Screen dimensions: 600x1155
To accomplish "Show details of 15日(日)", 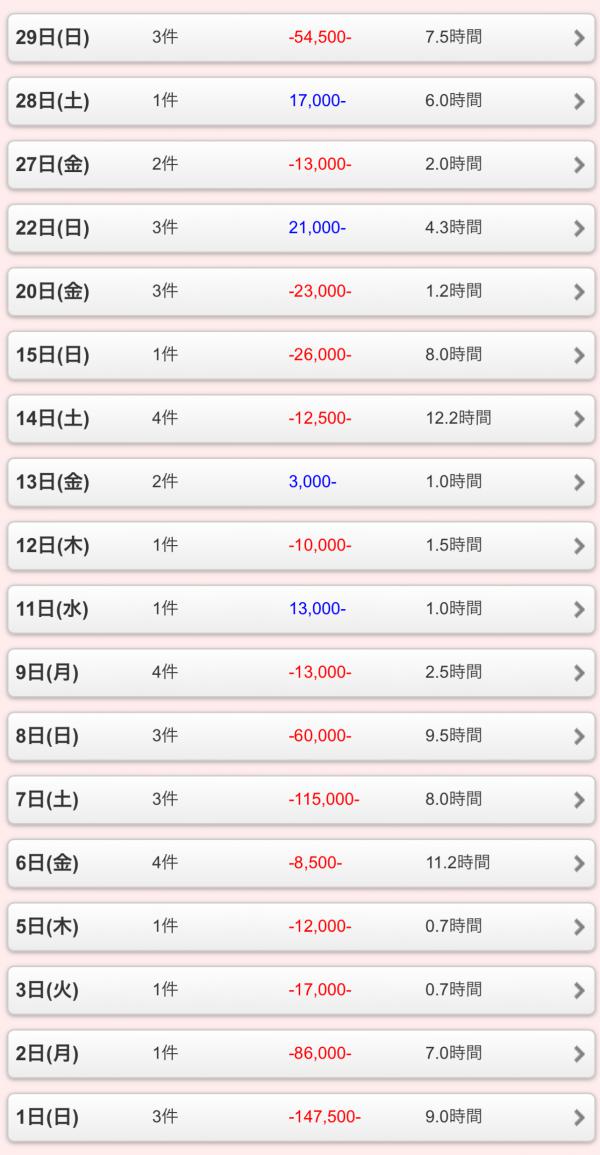I will pos(300,355).
